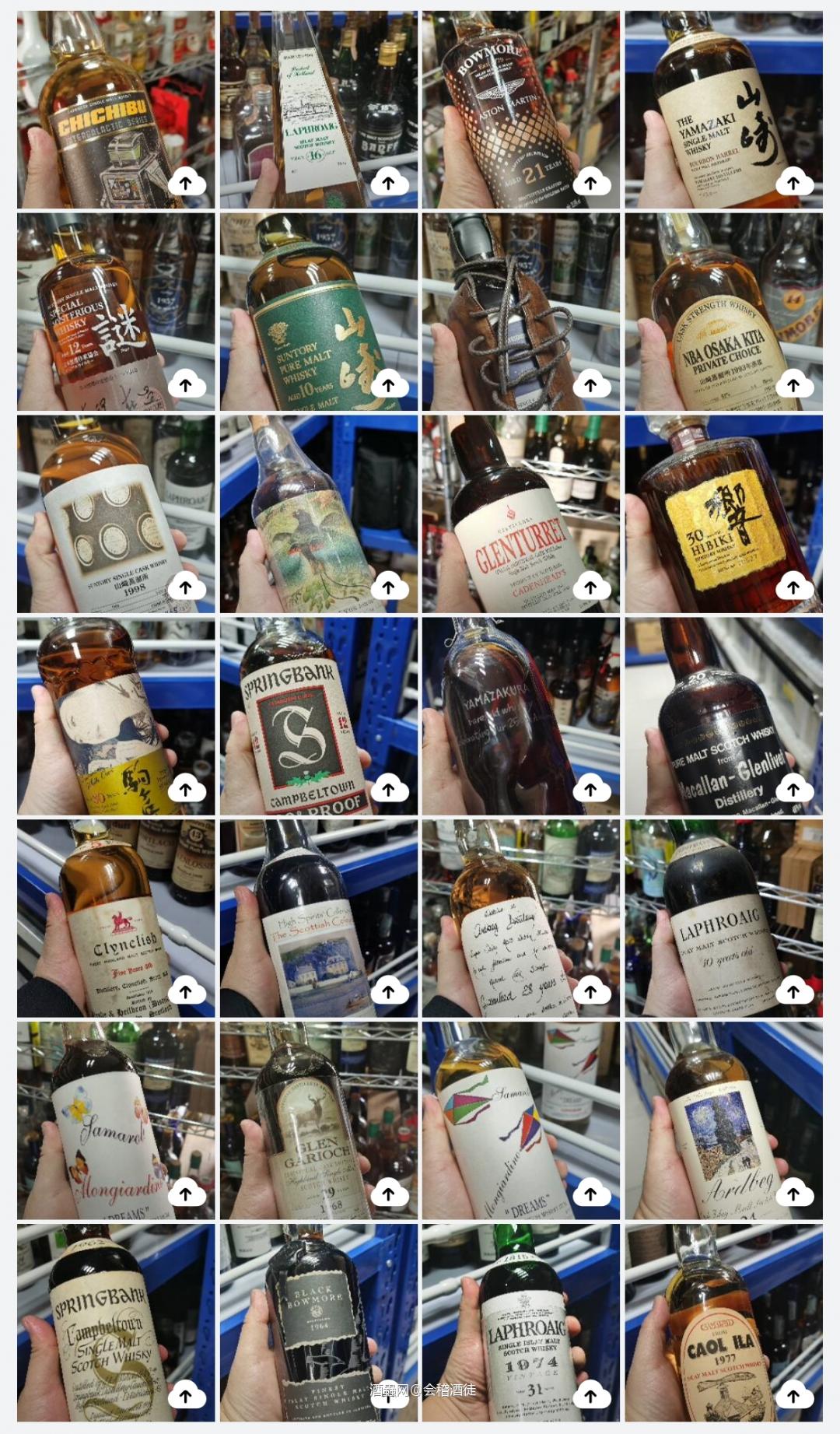
Task: Open the Glenturret Cadenhead's bottle photo
Action: 520,514
